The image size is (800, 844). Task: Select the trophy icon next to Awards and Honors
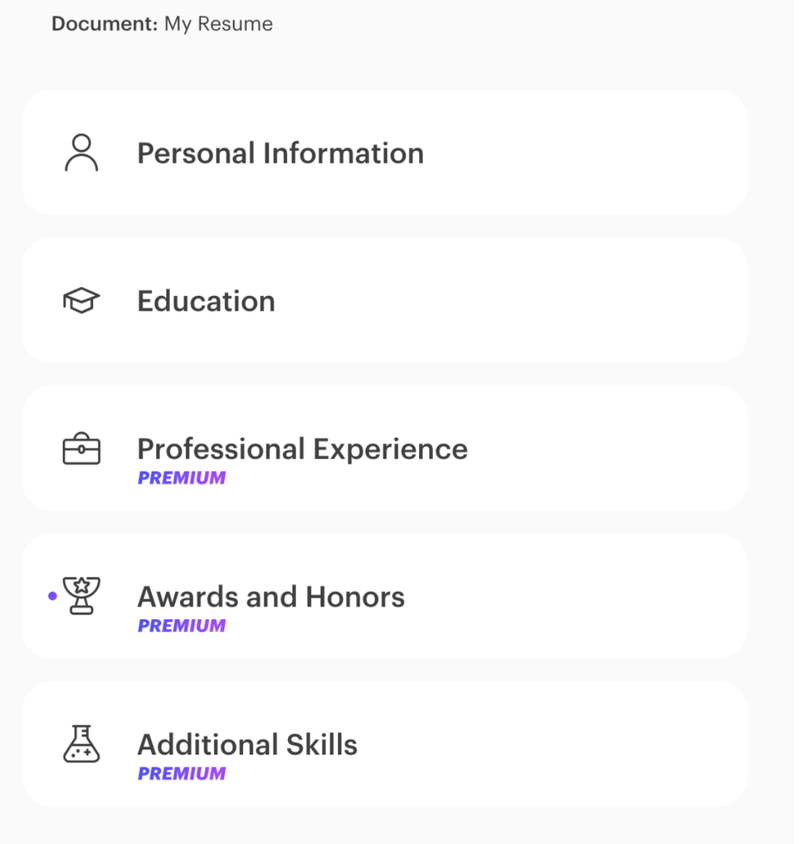click(81, 596)
